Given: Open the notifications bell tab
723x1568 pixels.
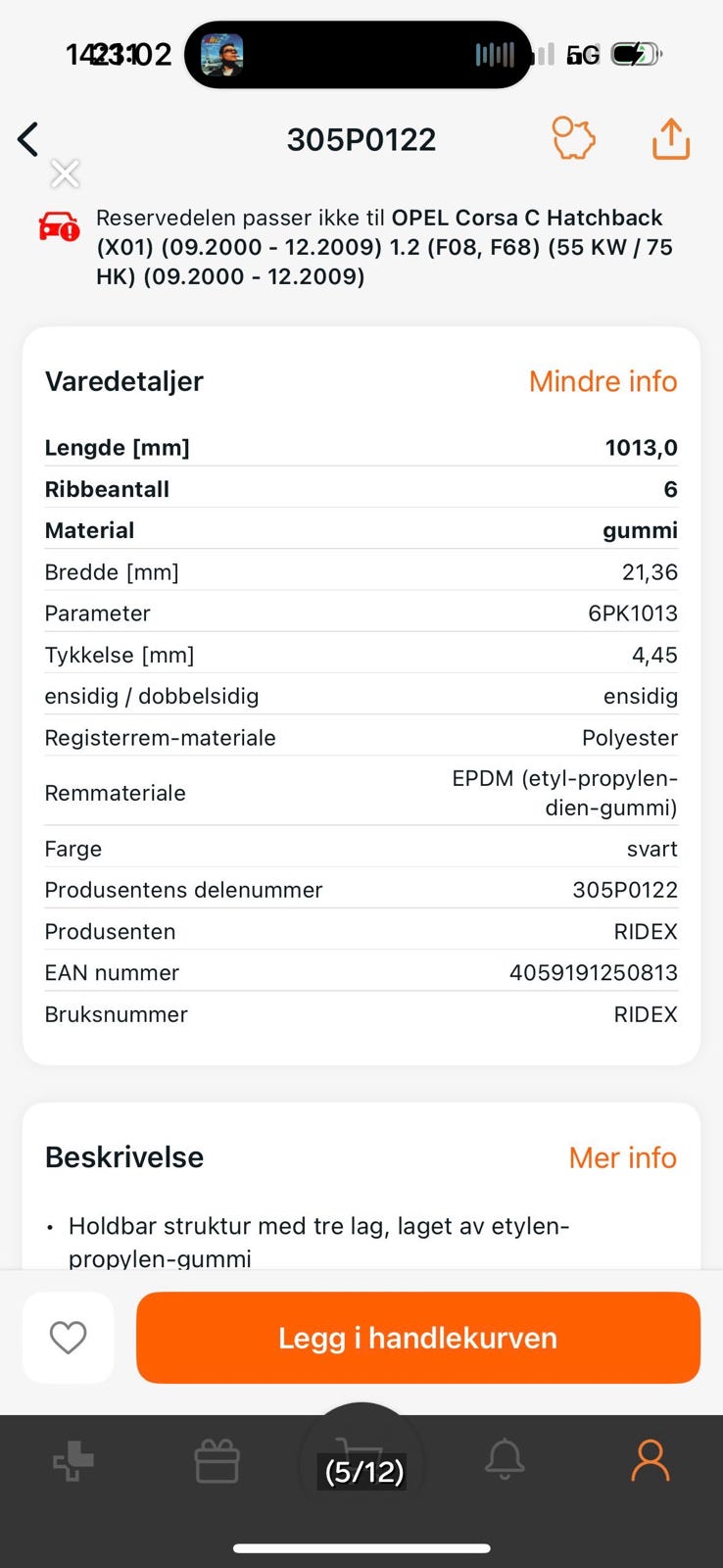Looking at the screenshot, I should pyautogui.click(x=505, y=1460).
